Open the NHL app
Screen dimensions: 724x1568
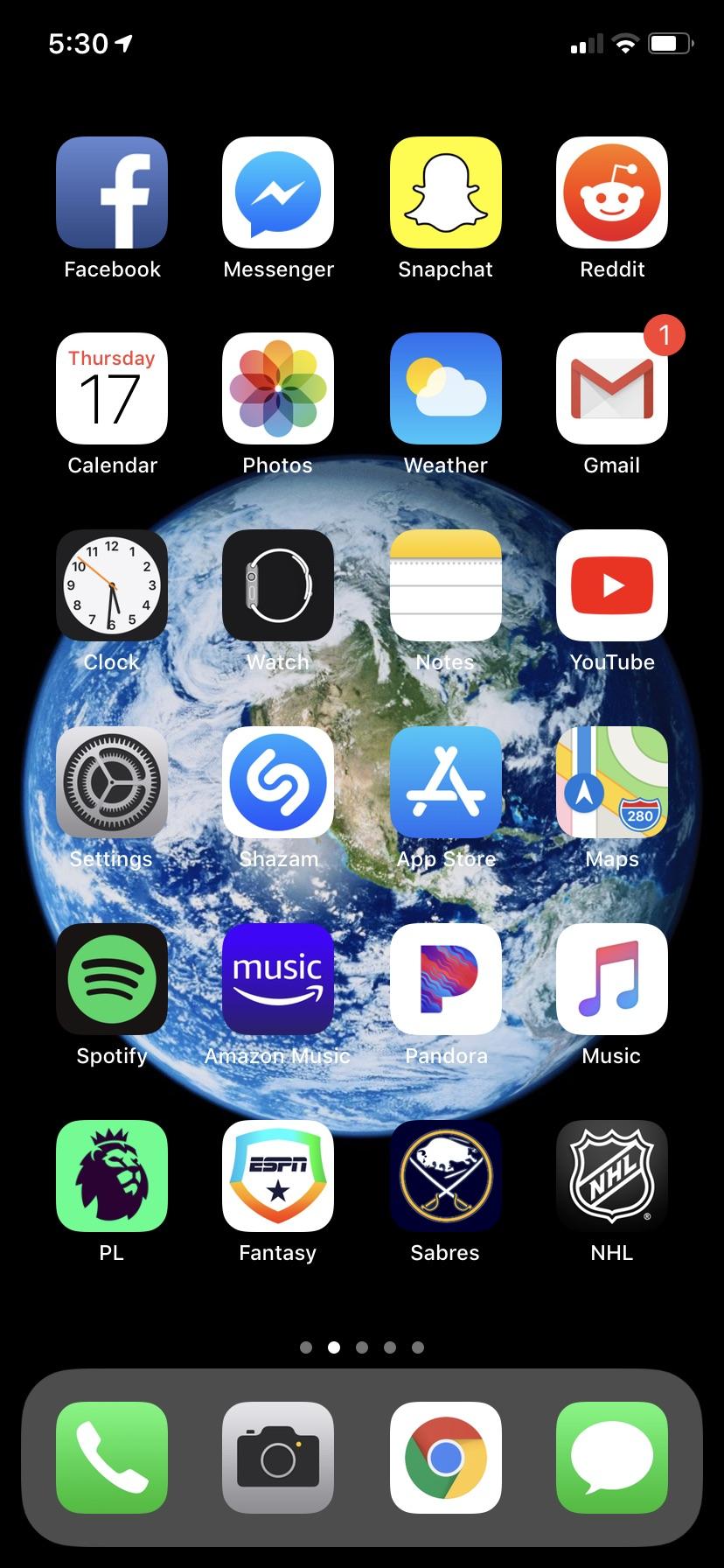[612, 1176]
